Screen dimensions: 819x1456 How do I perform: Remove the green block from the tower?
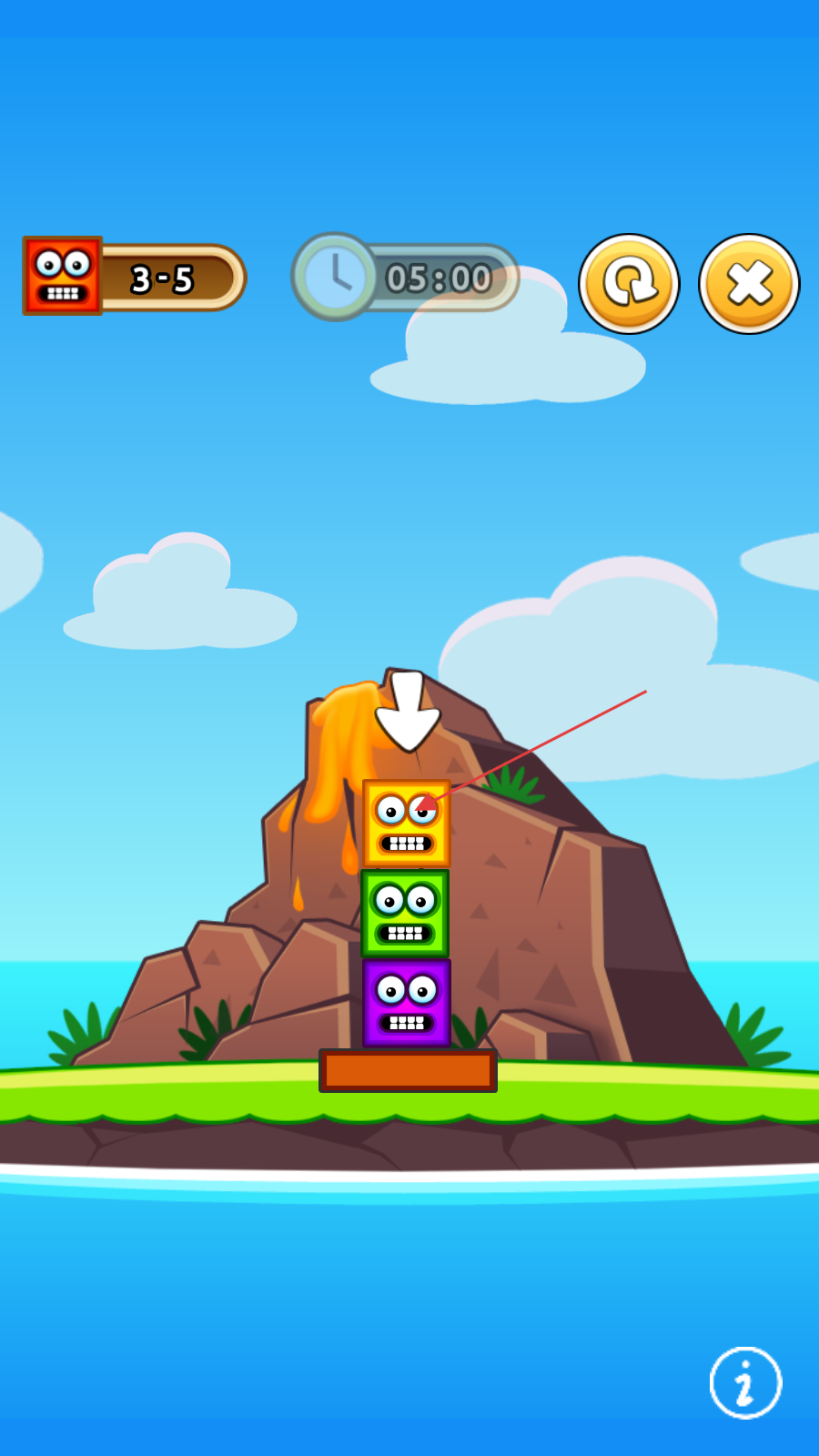405,913
